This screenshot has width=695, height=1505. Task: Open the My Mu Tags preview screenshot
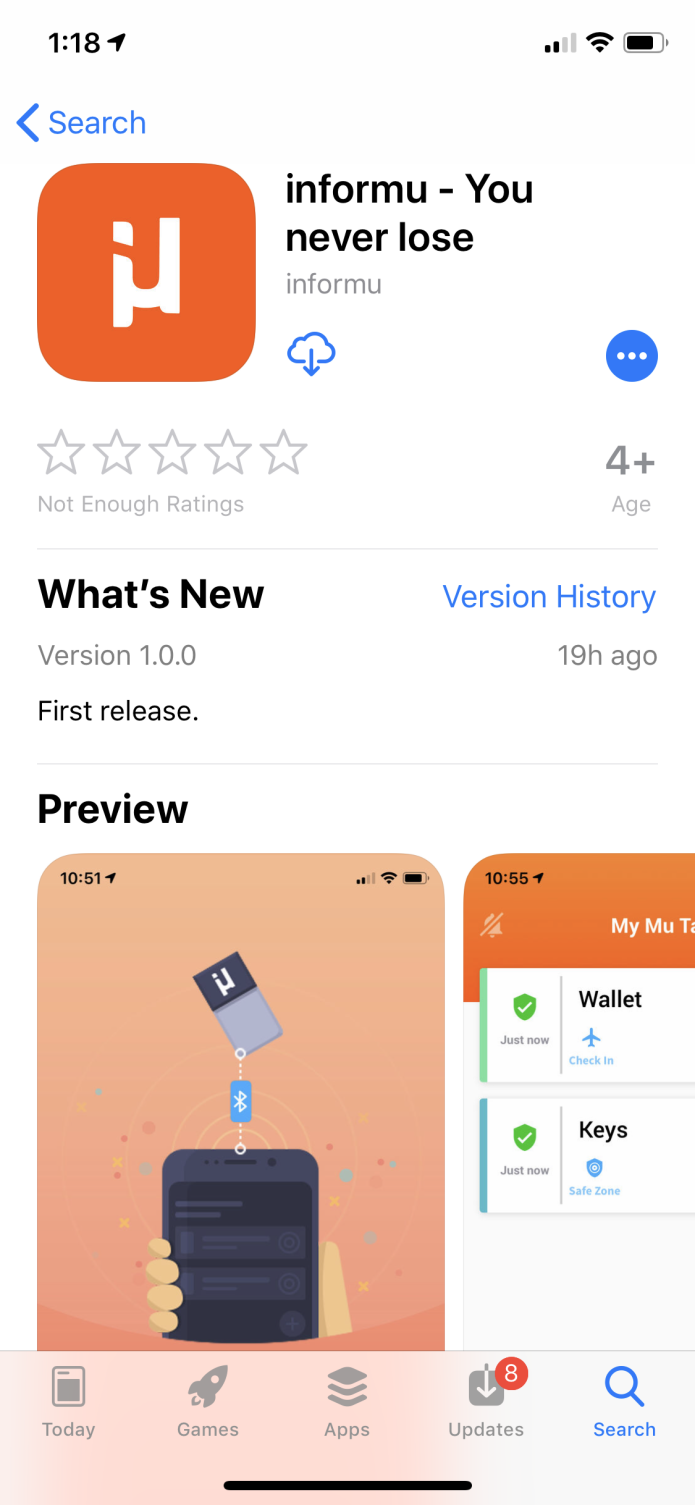pos(580,1100)
